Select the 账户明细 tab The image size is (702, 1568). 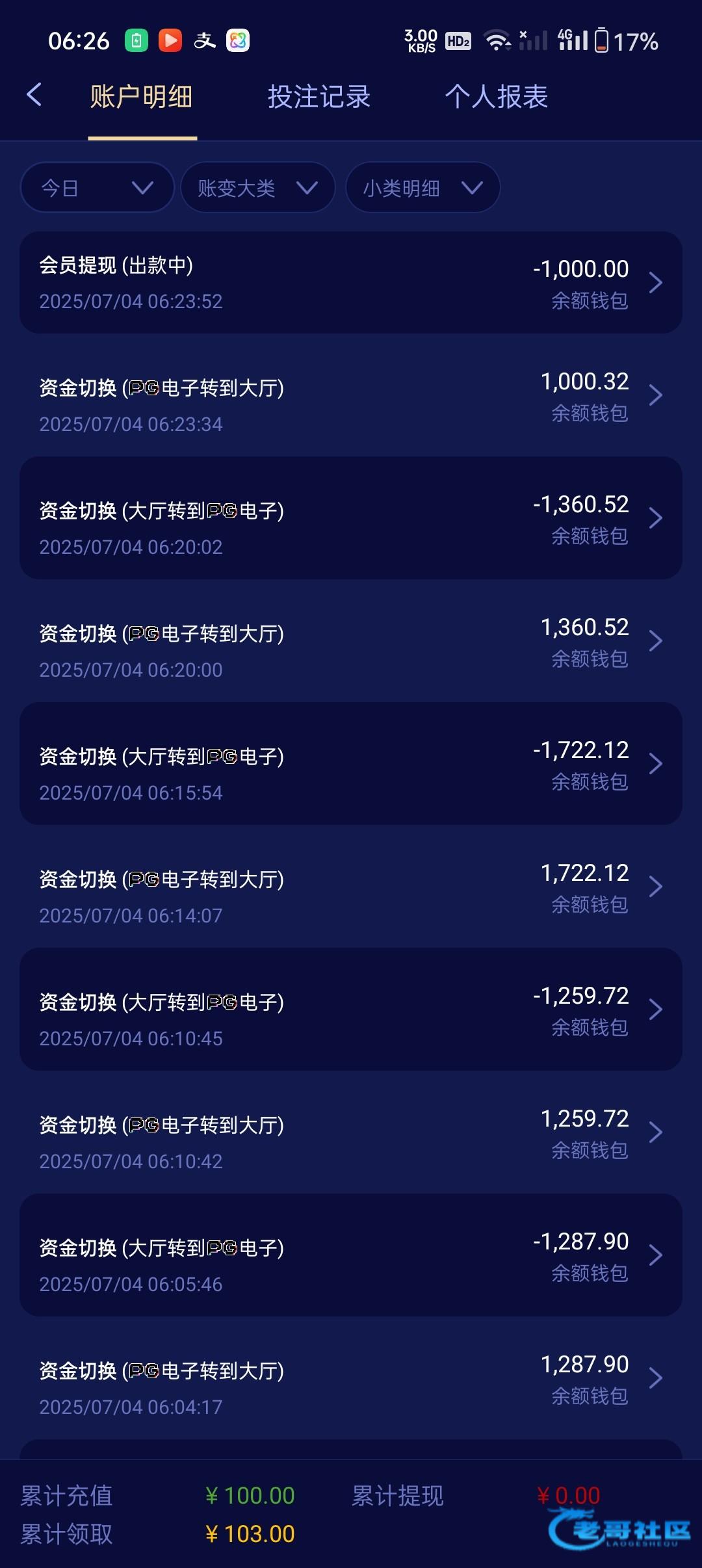142,97
